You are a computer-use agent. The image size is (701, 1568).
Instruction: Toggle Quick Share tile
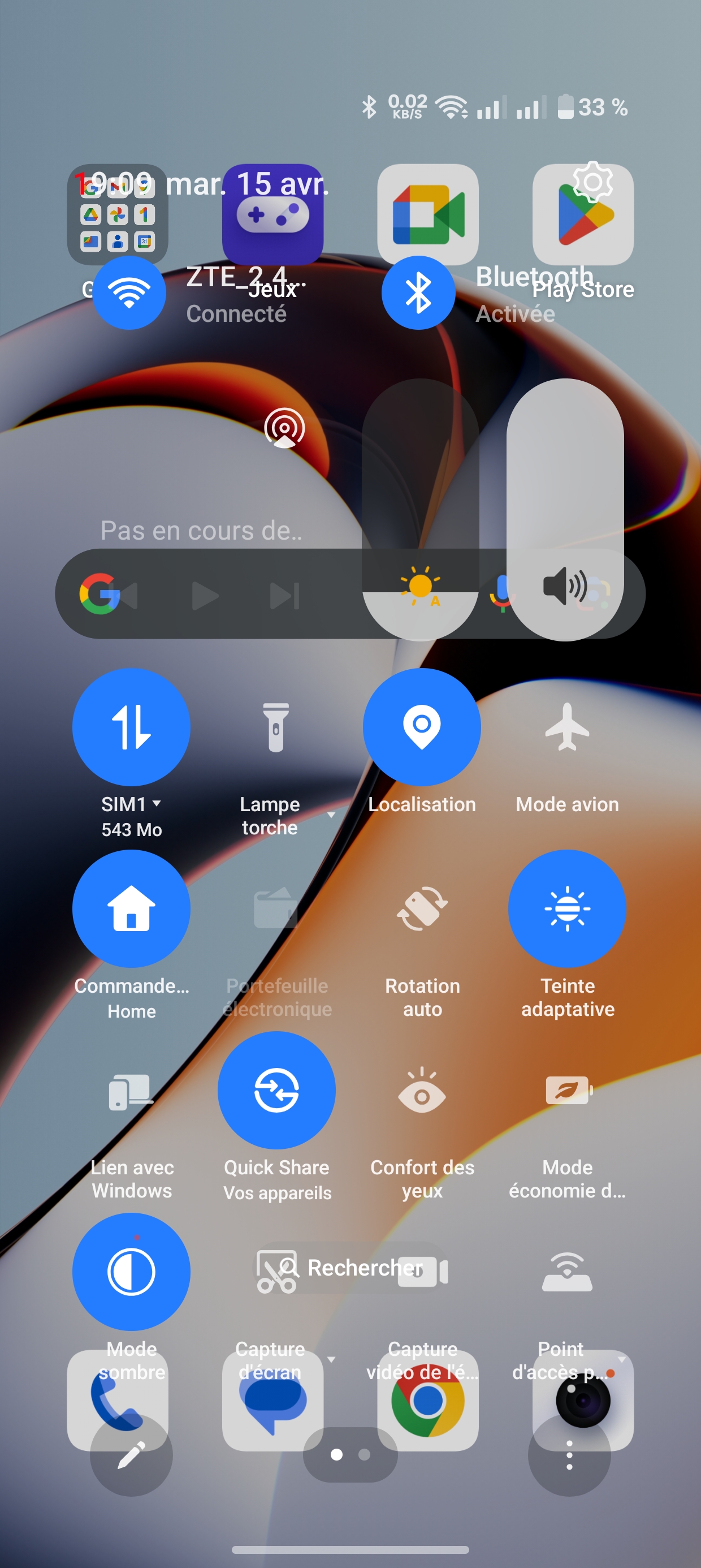276,1090
